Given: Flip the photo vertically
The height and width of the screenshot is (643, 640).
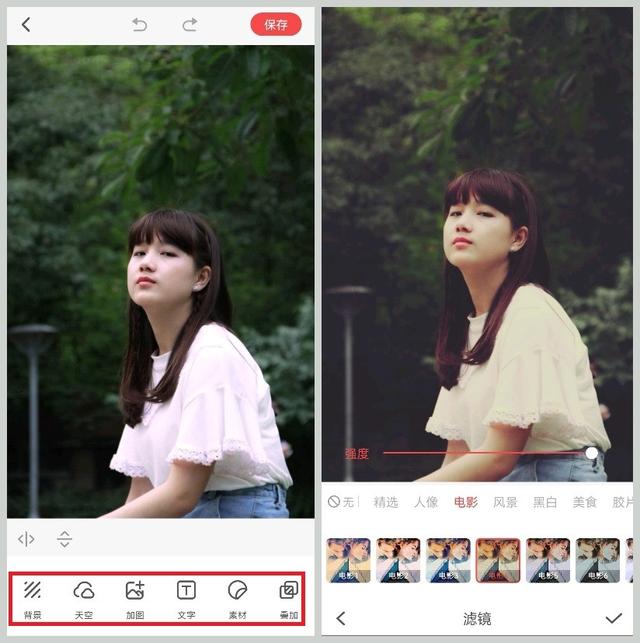Looking at the screenshot, I should (x=65, y=539).
